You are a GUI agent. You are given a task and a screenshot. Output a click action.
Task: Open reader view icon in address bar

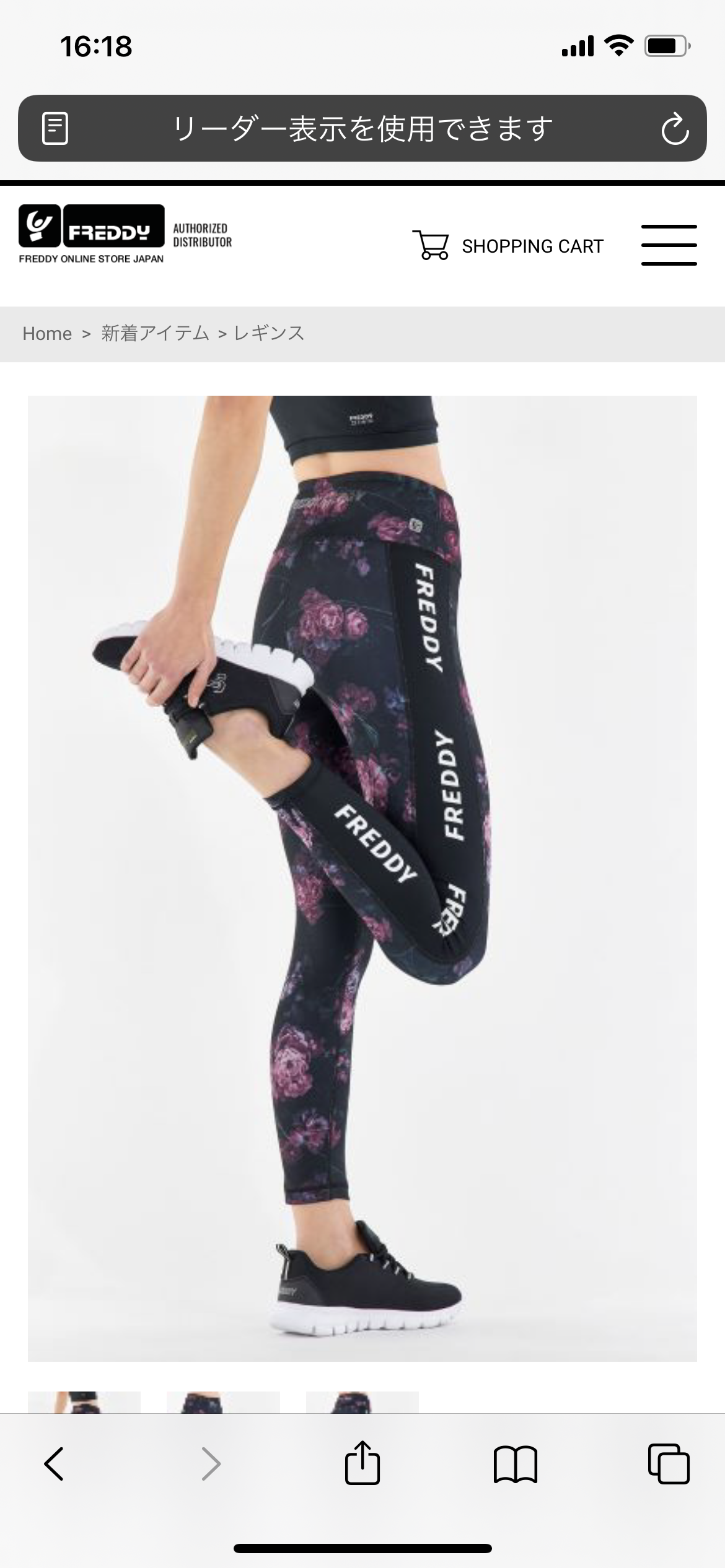click(55, 129)
